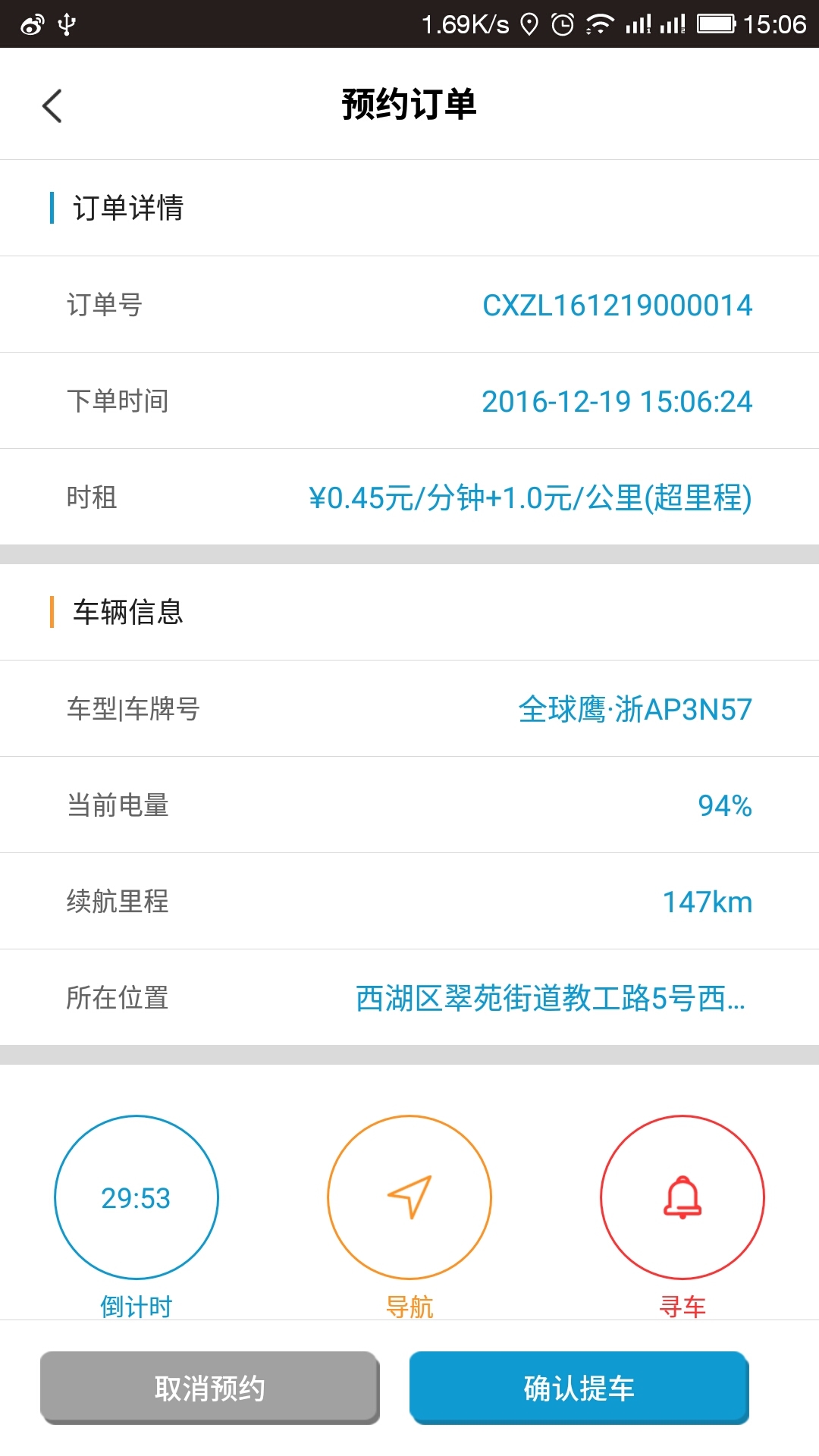Tap the countdown timer circle showing 29:53

(x=135, y=1198)
